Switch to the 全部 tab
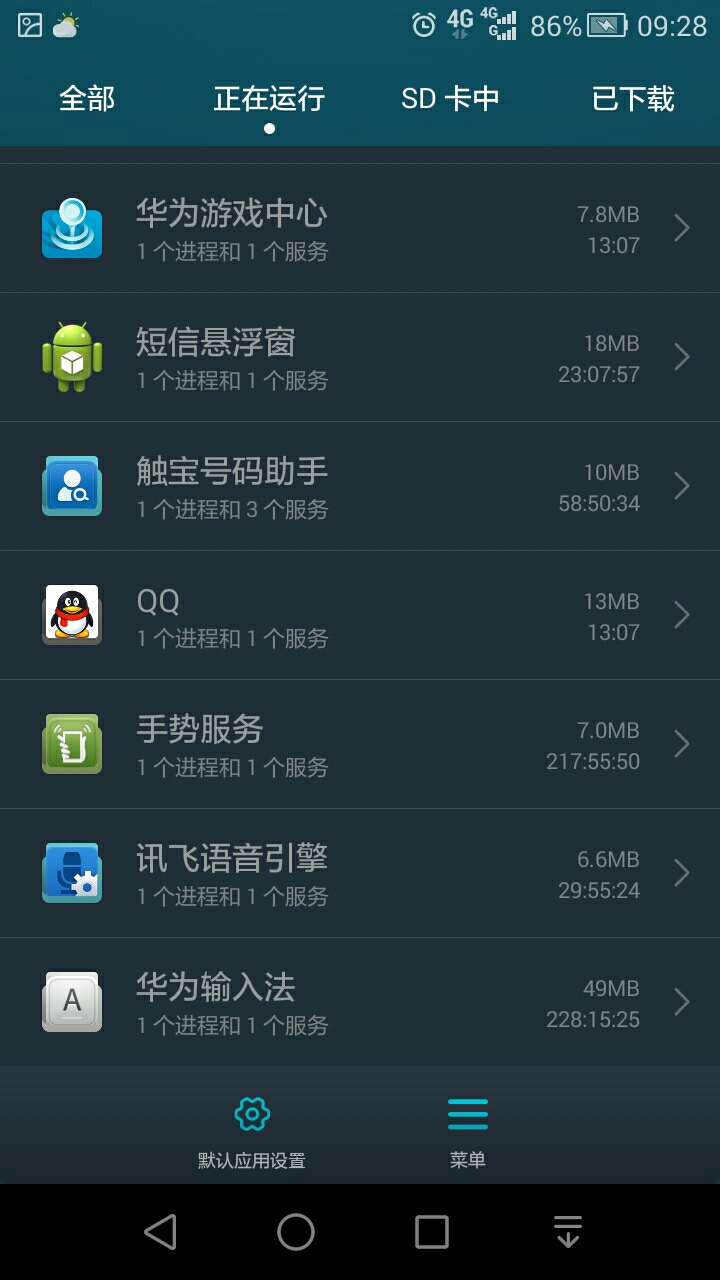Screen dimensions: 720x1280 point(88,98)
